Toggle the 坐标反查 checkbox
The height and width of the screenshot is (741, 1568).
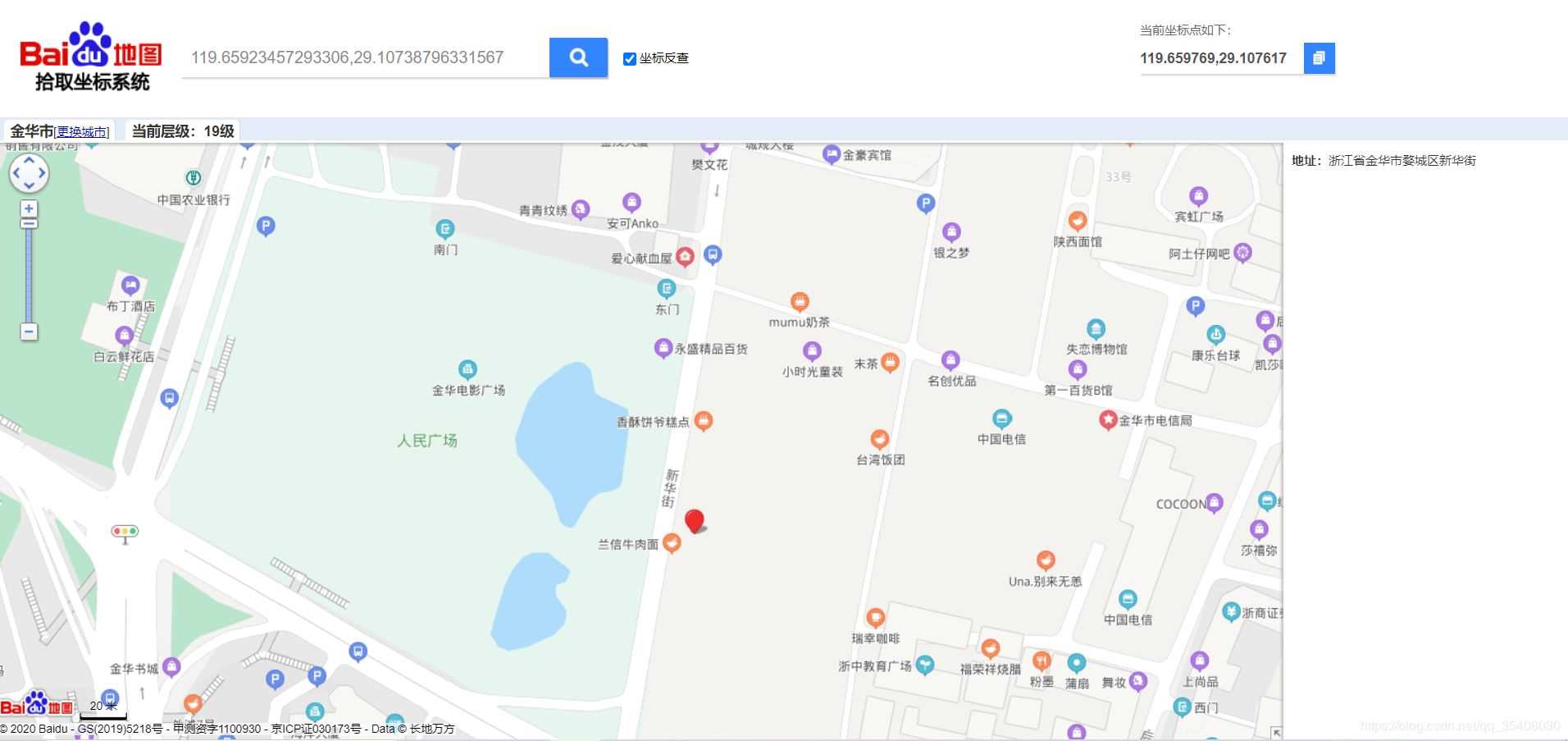(x=630, y=58)
